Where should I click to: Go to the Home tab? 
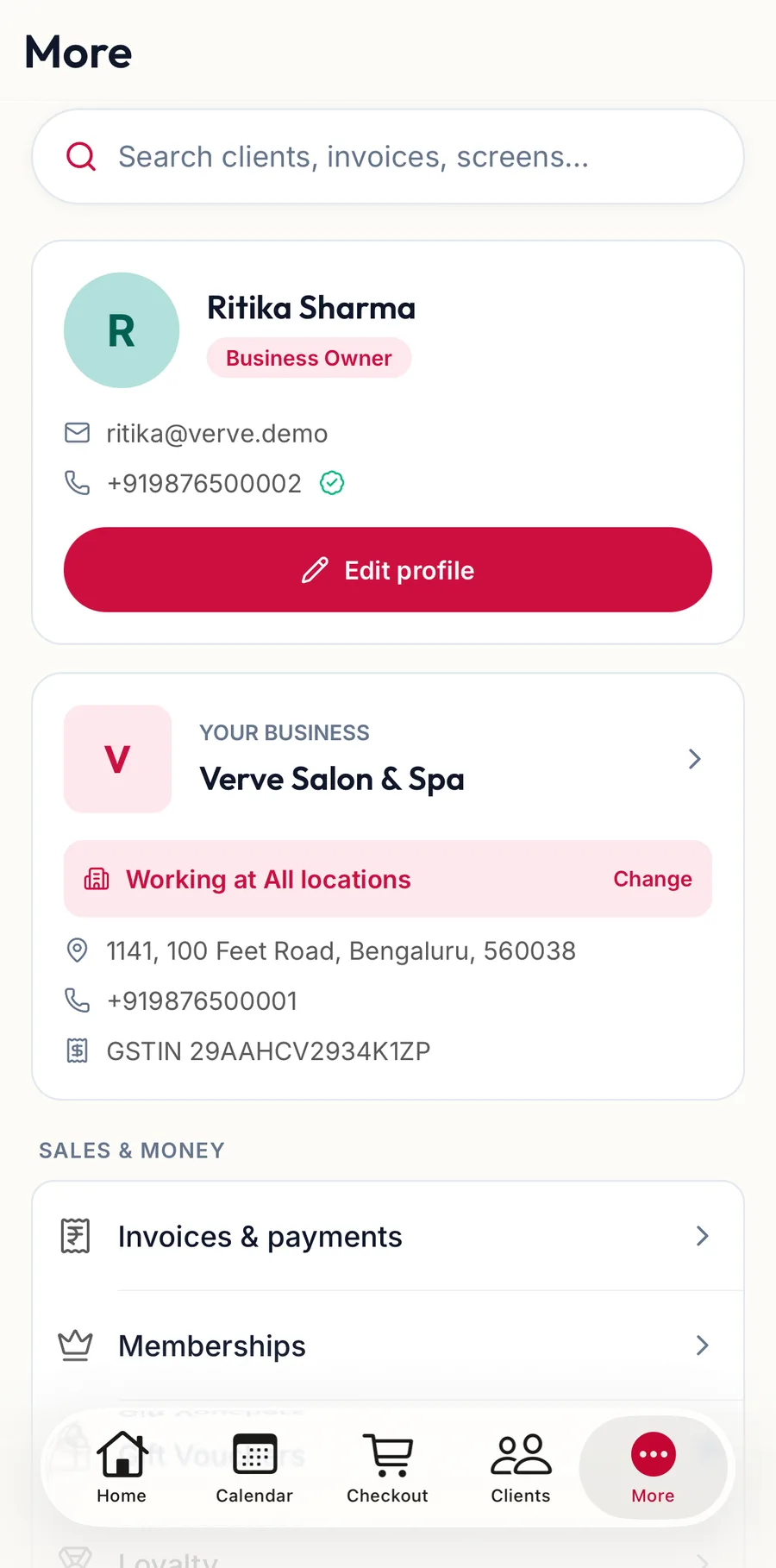click(122, 1468)
